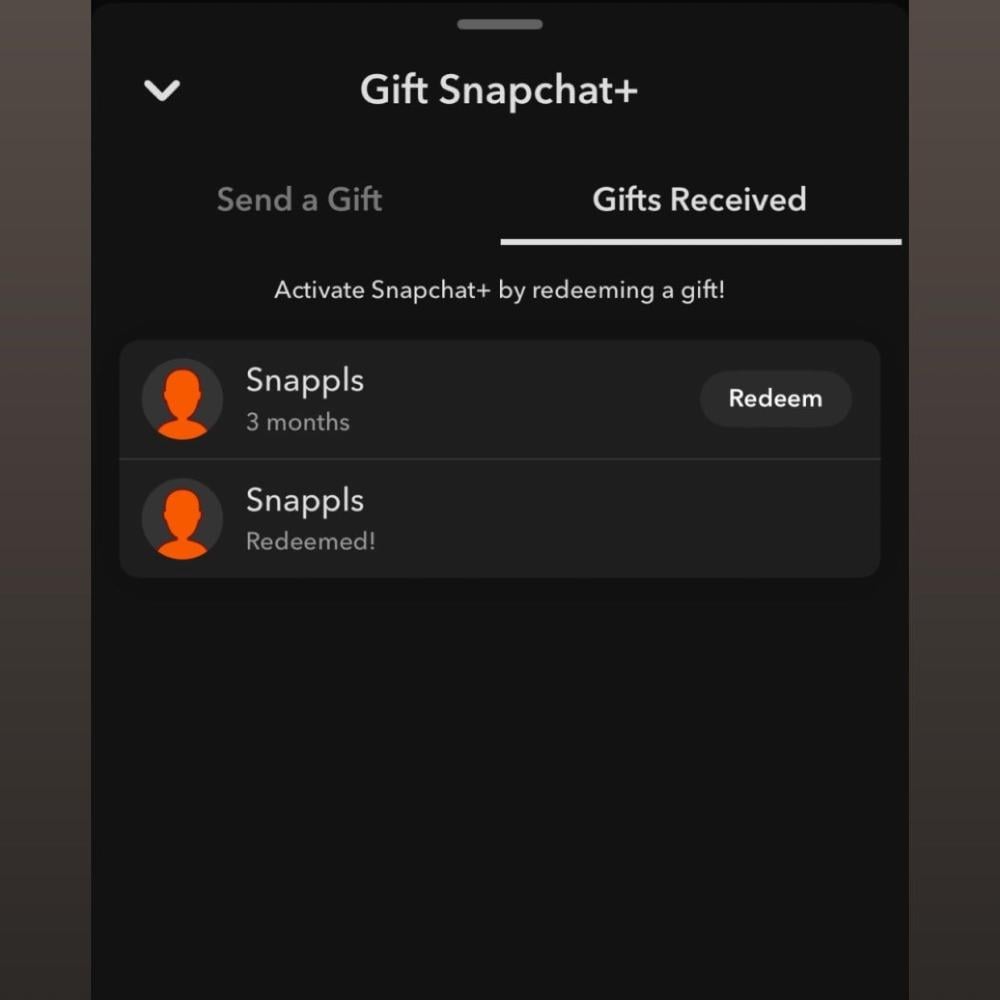The width and height of the screenshot is (1000, 1000).
Task: Open the redeemed Snappls gift row
Action: click(x=498, y=519)
